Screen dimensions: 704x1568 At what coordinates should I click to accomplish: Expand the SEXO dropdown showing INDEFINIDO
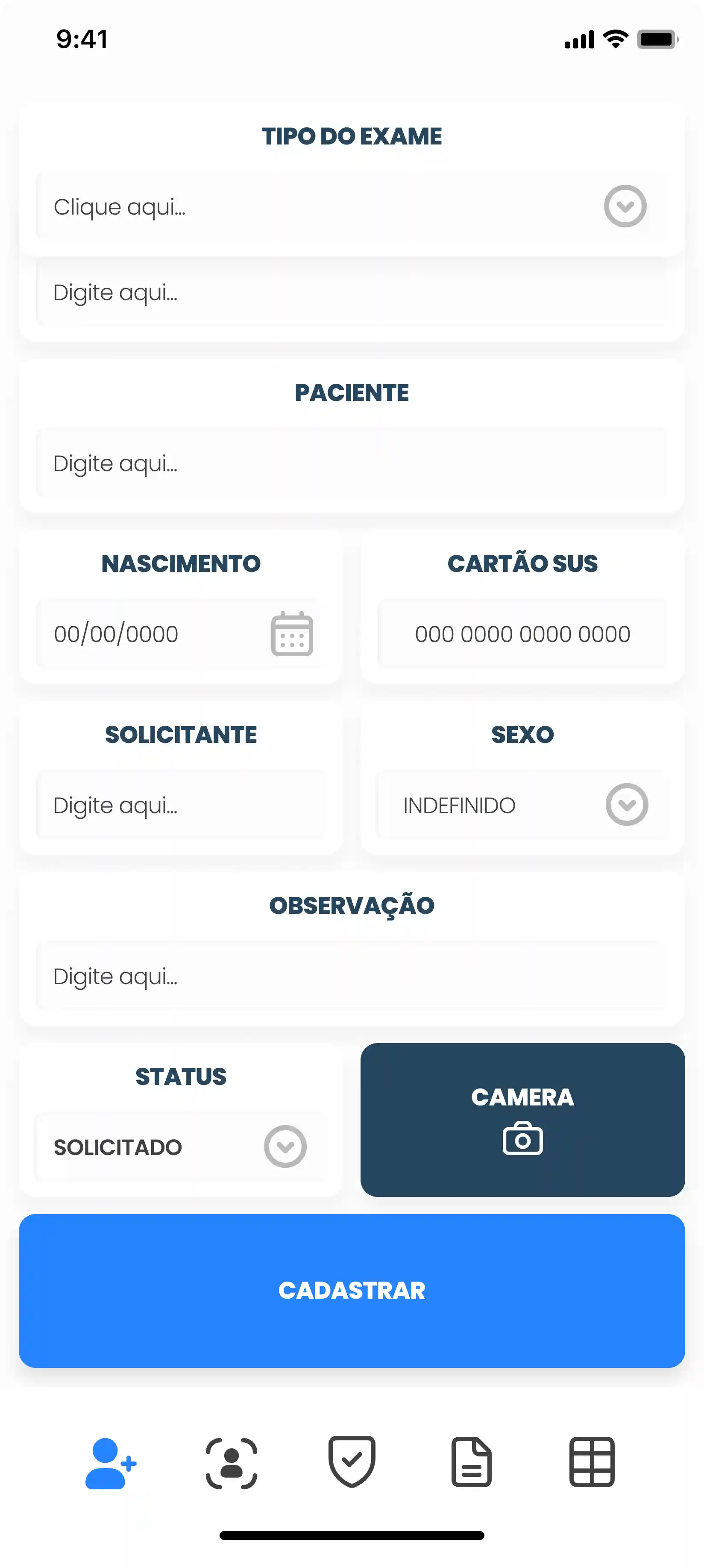(x=627, y=805)
